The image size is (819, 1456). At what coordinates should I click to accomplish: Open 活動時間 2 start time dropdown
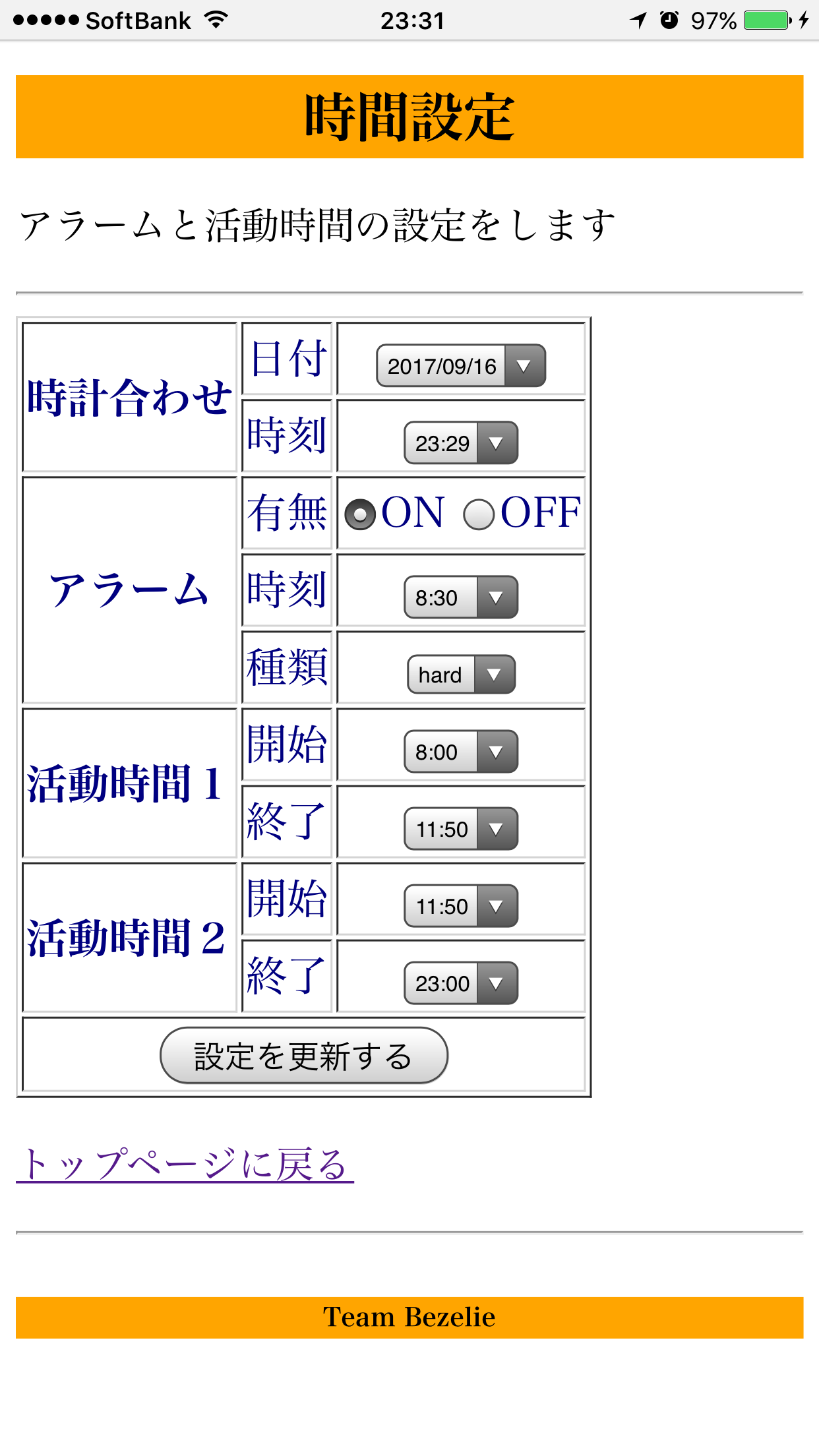pyautogui.click(x=460, y=906)
